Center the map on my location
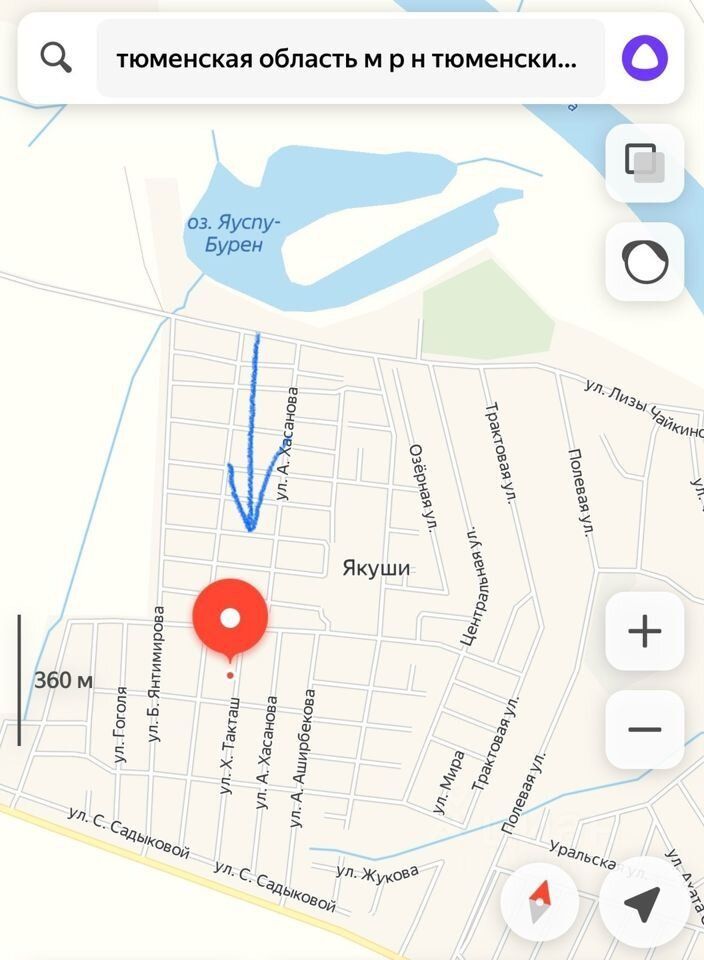Image resolution: width=704 pixels, height=960 pixels. 643,902
